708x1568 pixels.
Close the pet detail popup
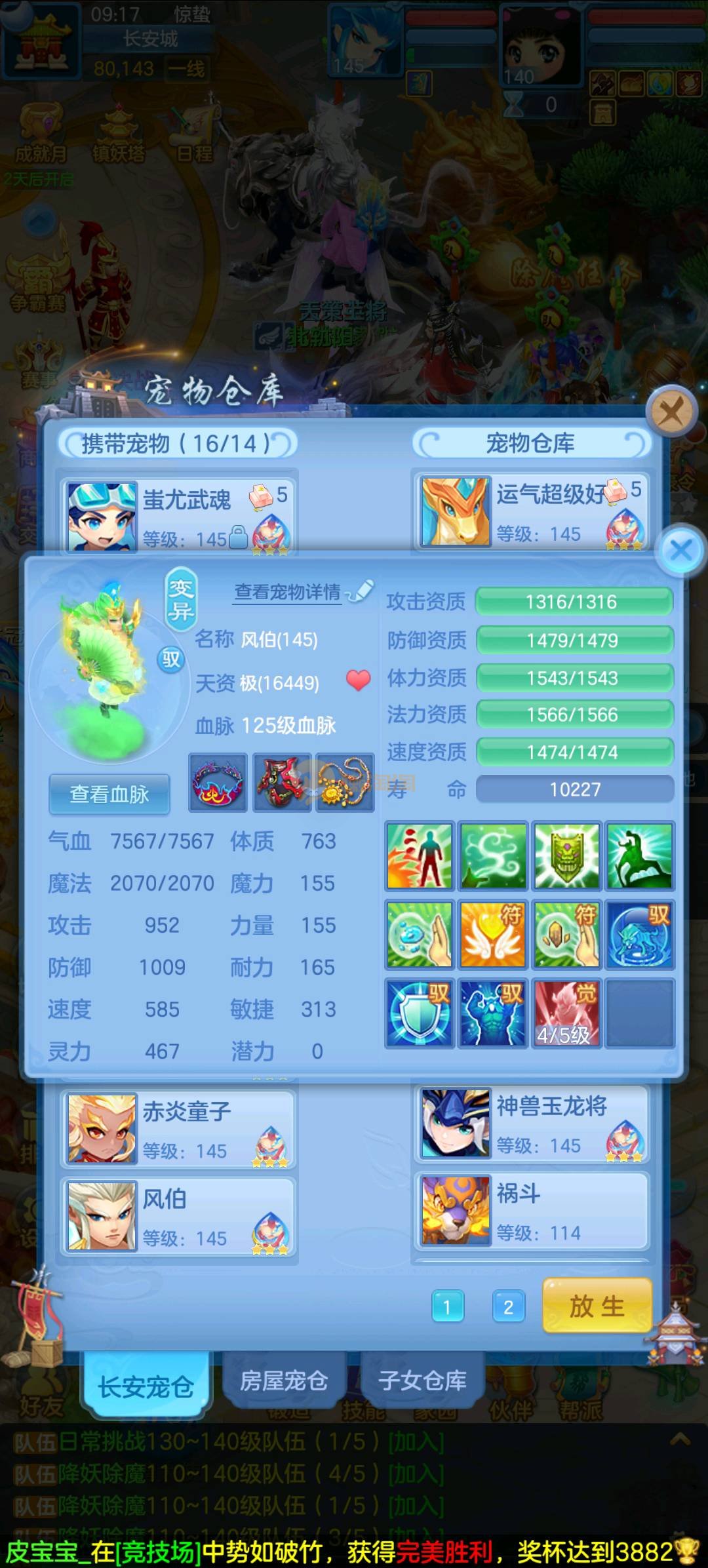point(681,551)
